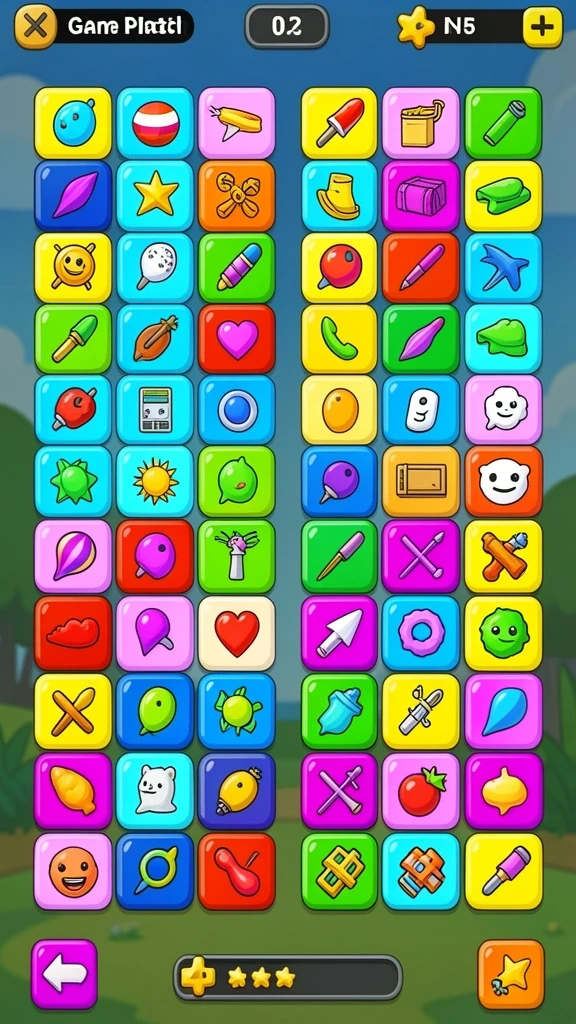The height and width of the screenshot is (1024, 576).
Task: Choose the green phone handset tile
Action: pos(339,338)
